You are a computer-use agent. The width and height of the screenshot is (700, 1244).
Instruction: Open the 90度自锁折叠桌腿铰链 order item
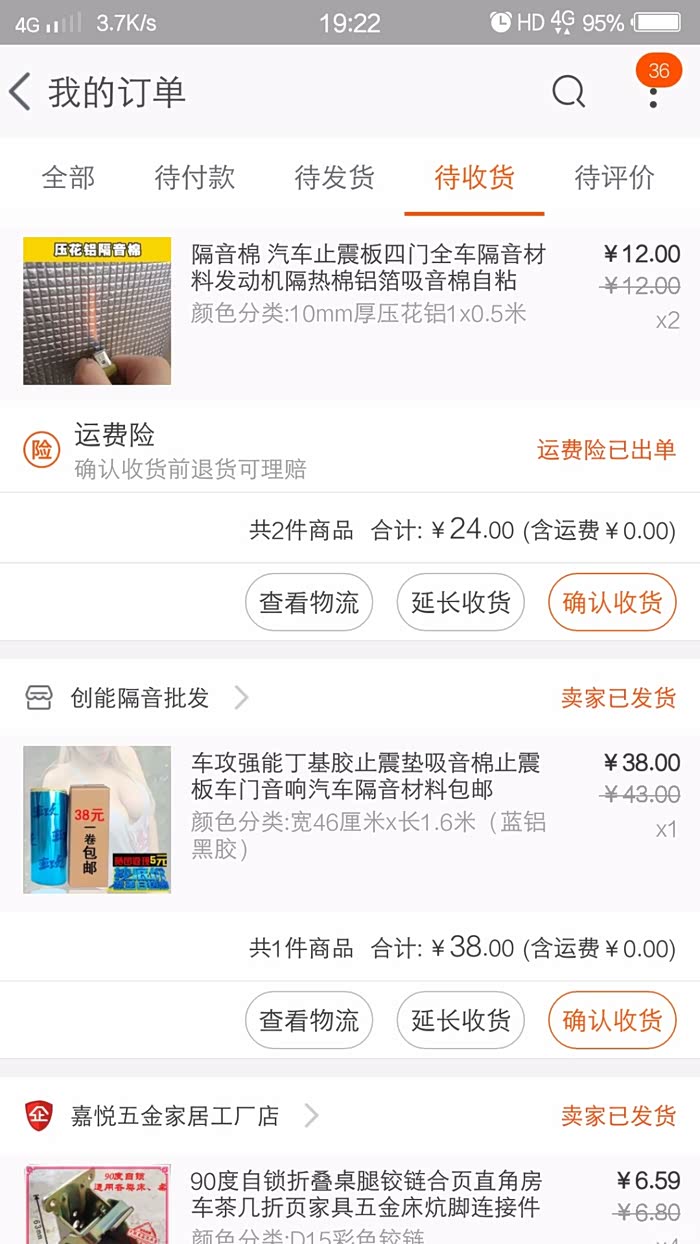click(x=370, y=1200)
